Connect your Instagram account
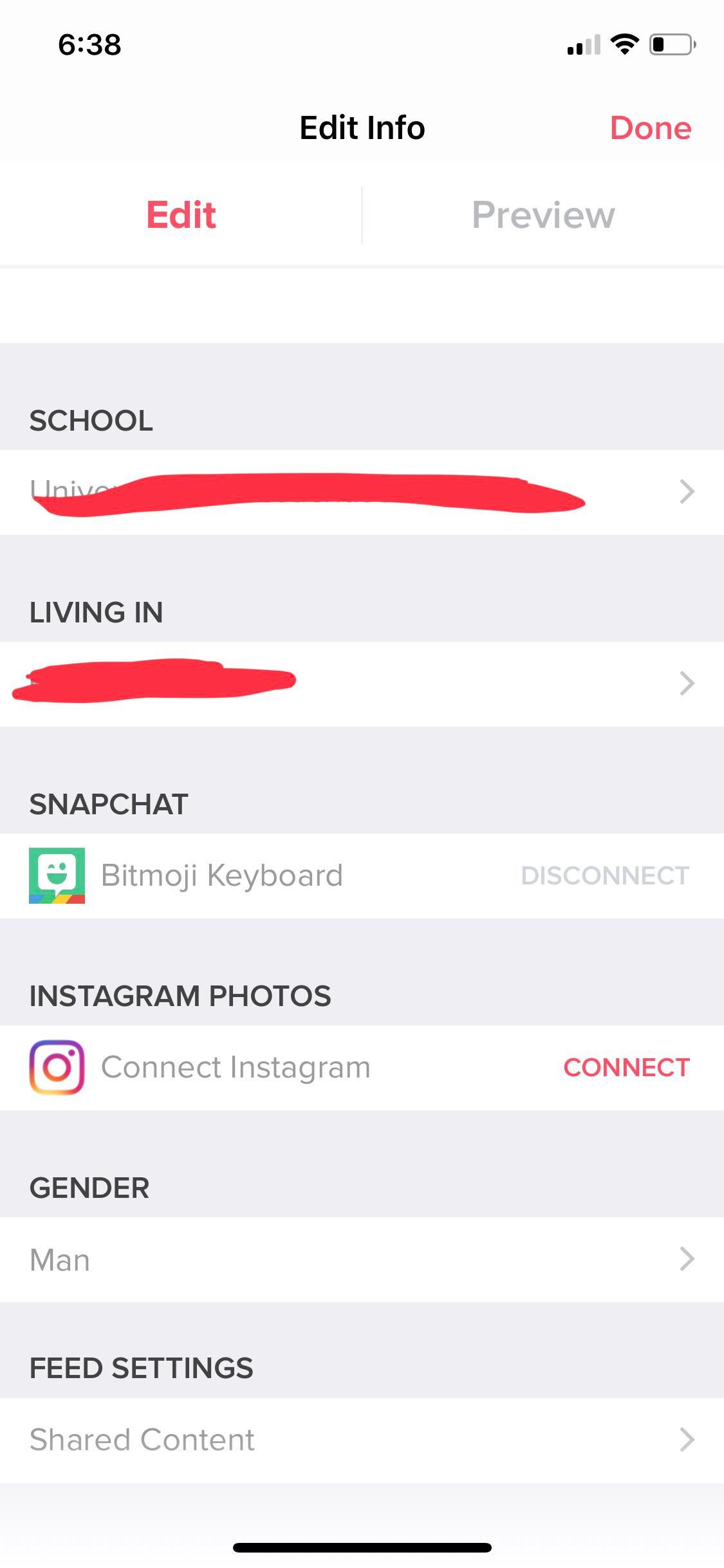724x1568 pixels. click(x=626, y=1067)
